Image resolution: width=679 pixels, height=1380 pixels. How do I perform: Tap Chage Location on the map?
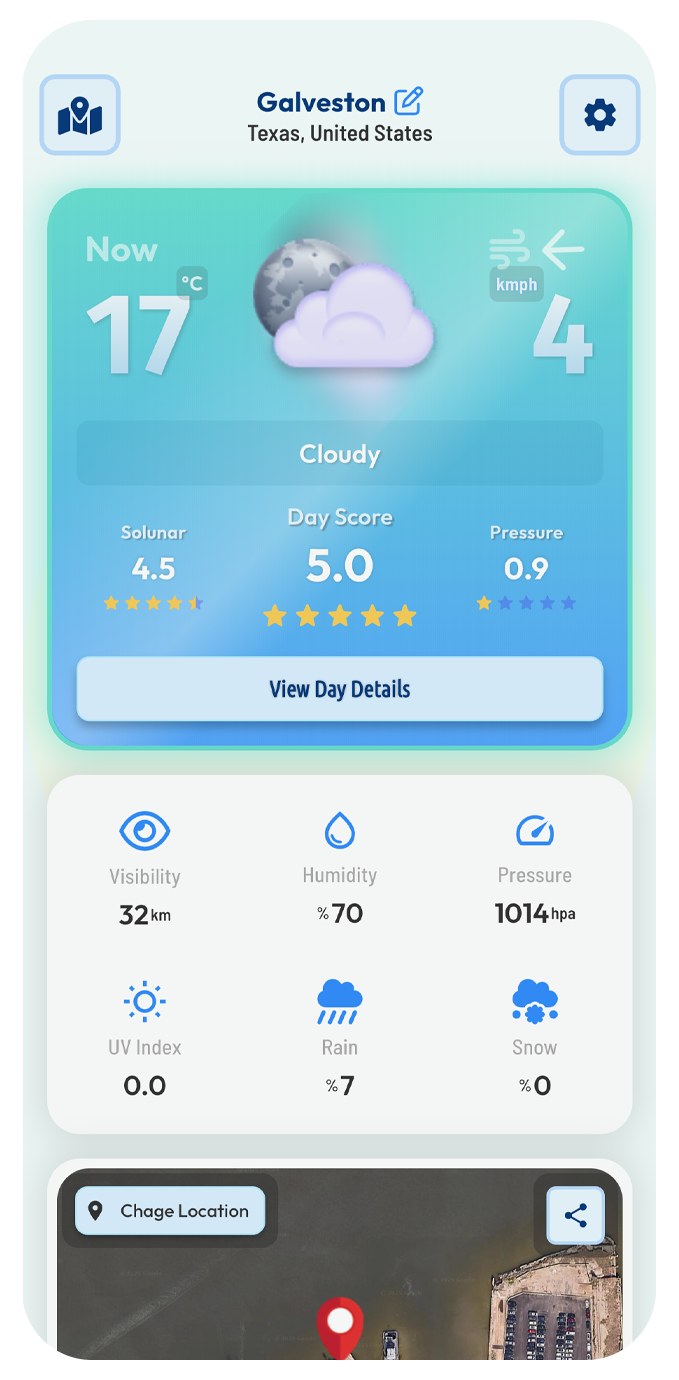tap(170, 1211)
